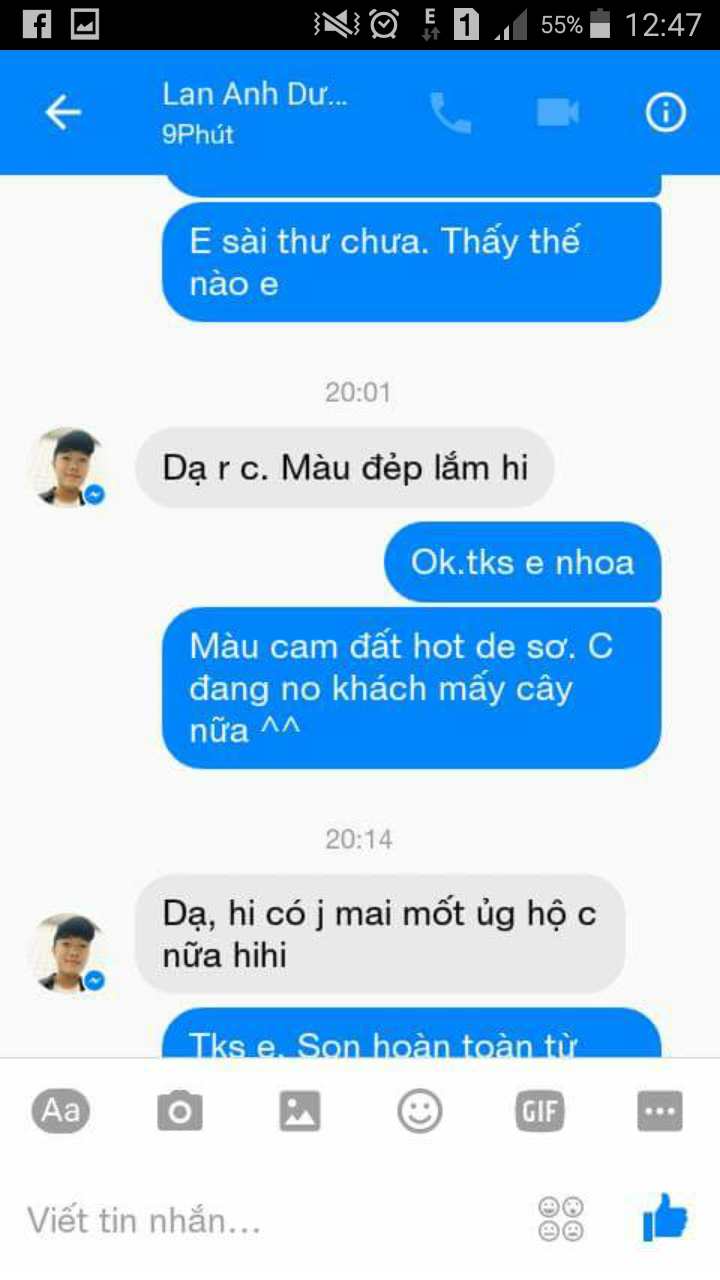The height and width of the screenshot is (1280, 720).
Task: Tap avatar beside 'Dạ, hi có j mai mốt' message
Action: (67, 952)
